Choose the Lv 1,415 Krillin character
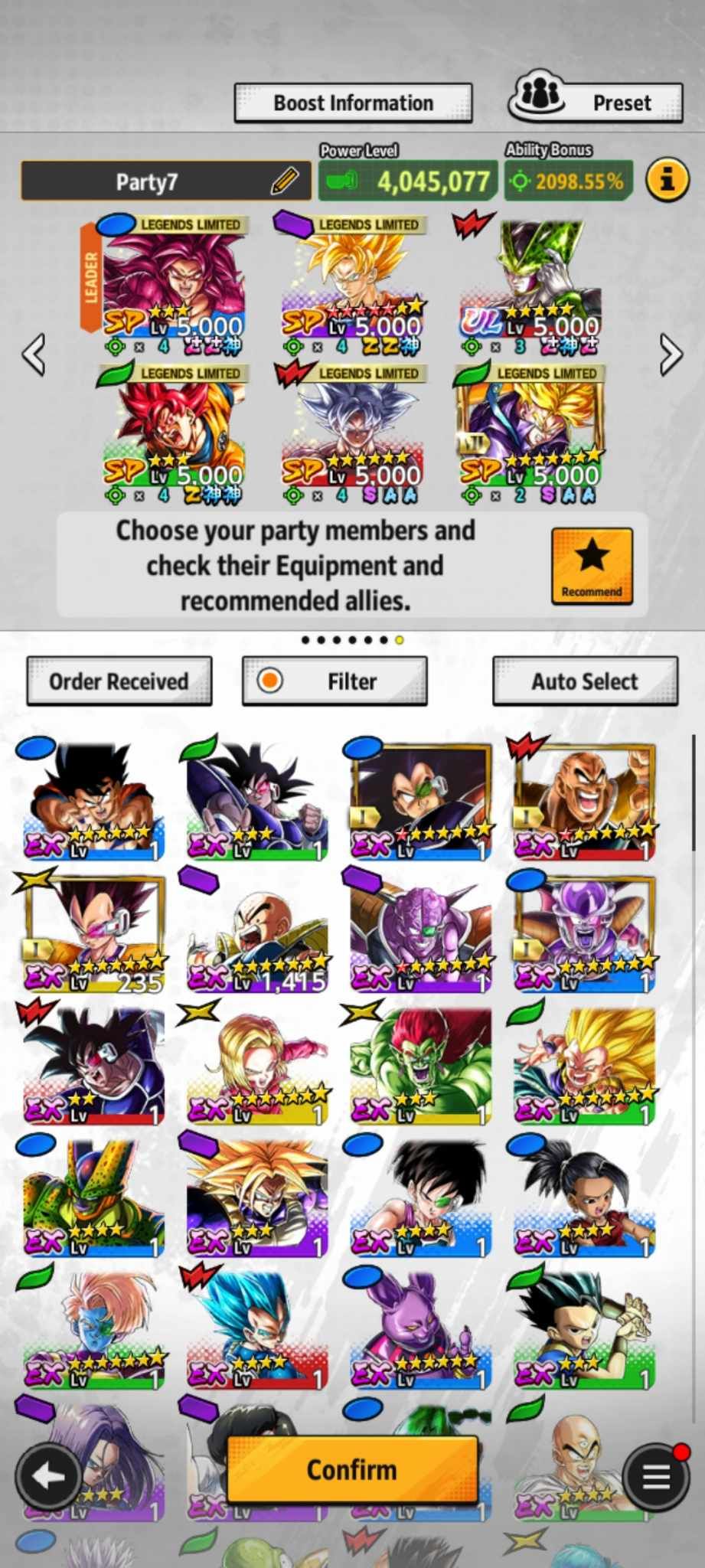 pyautogui.click(x=257, y=934)
